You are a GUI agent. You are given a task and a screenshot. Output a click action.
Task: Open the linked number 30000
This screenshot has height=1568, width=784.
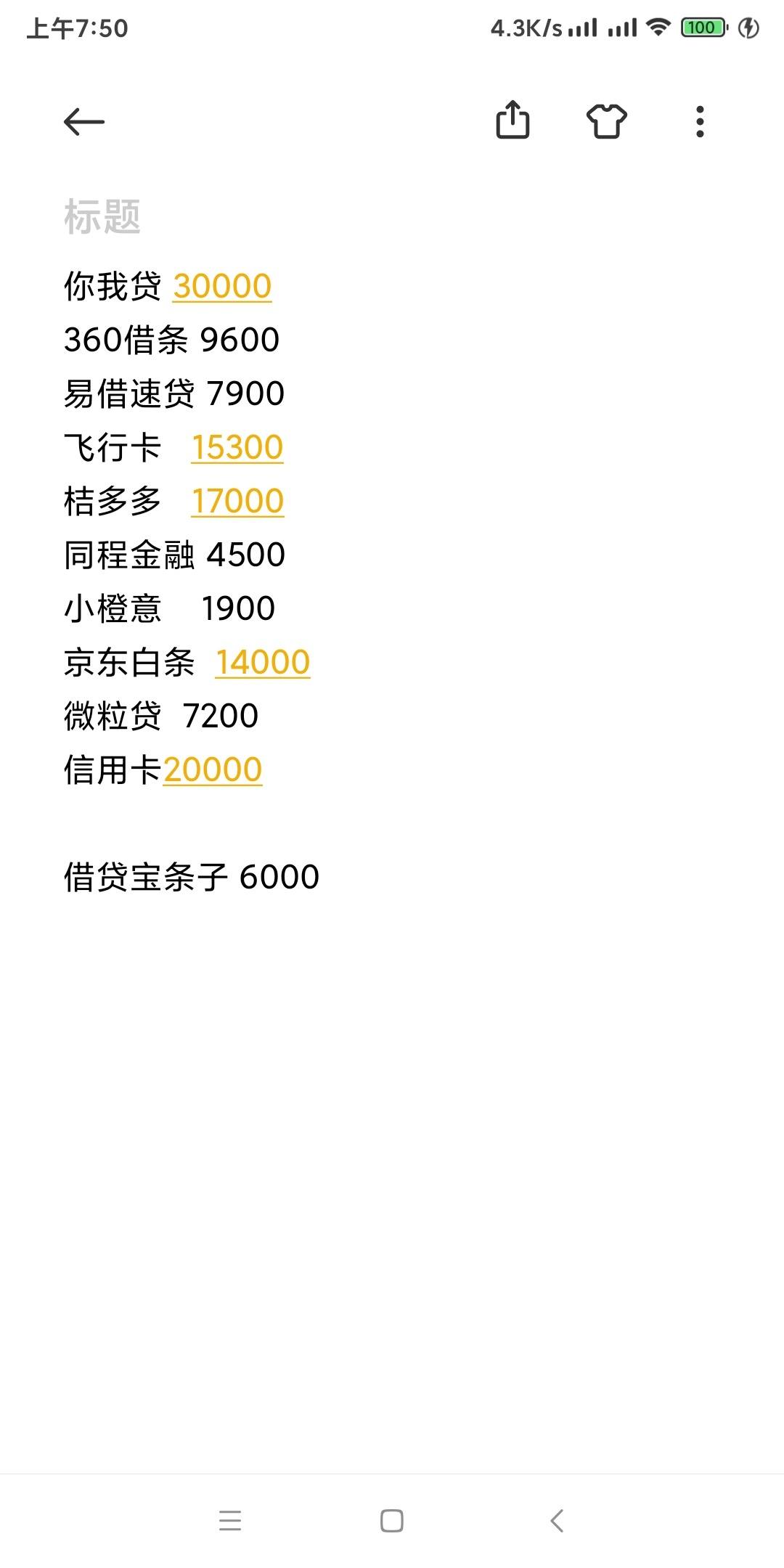coord(222,286)
